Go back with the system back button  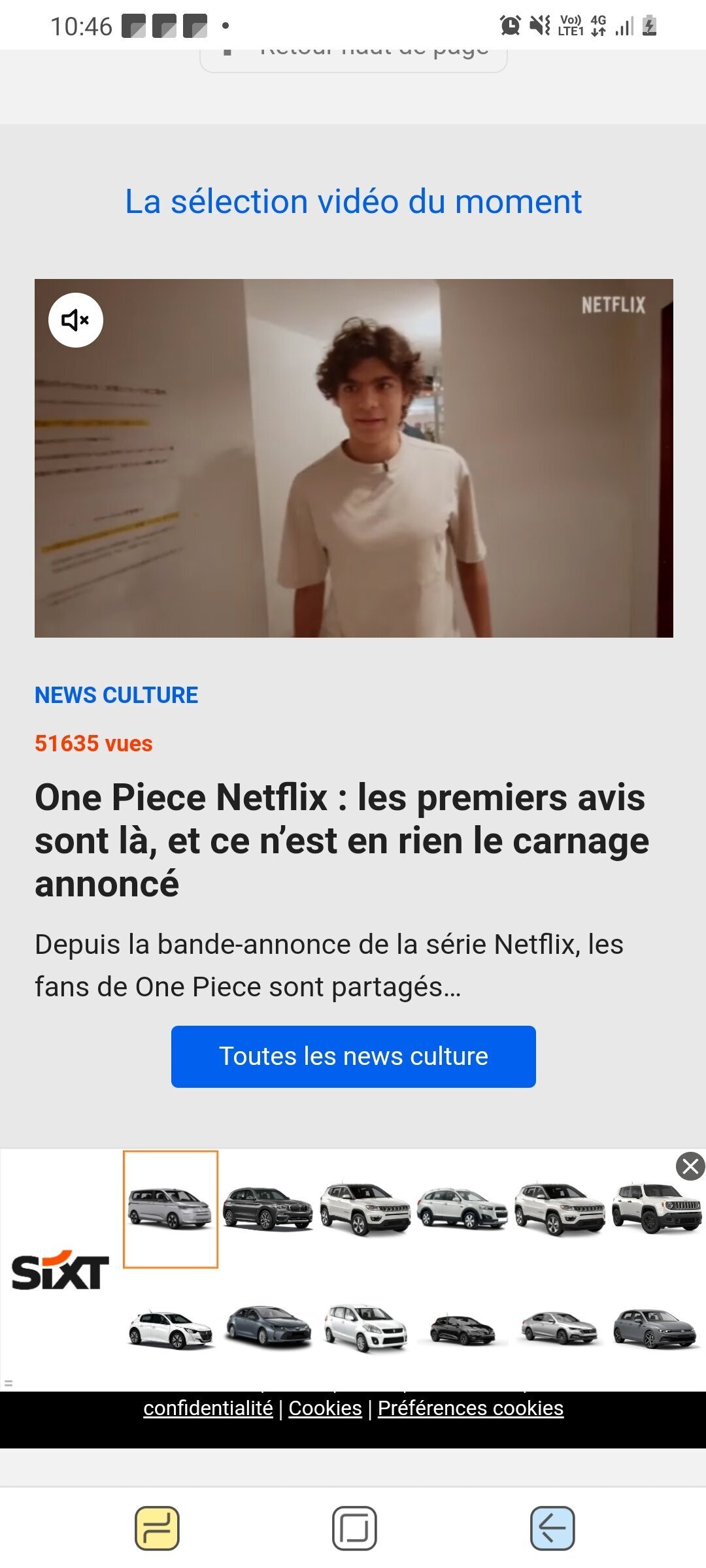tap(552, 1528)
